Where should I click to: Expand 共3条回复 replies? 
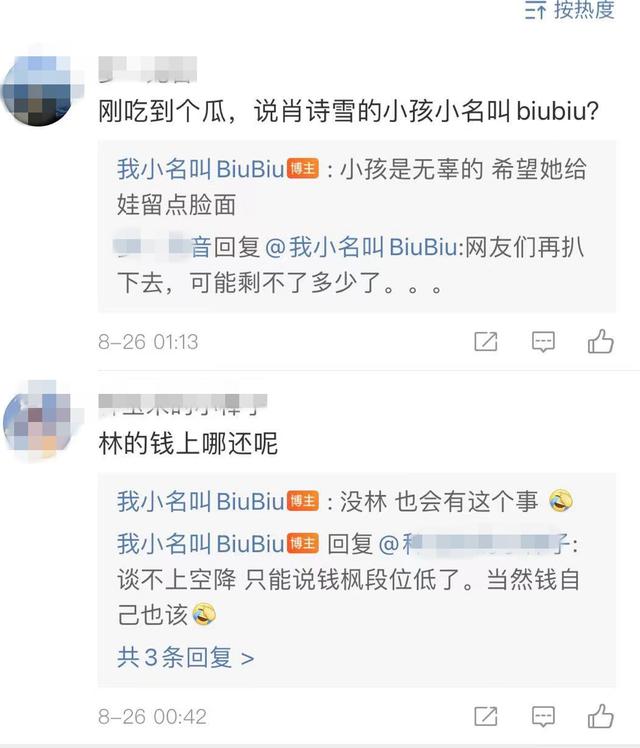tap(186, 657)
